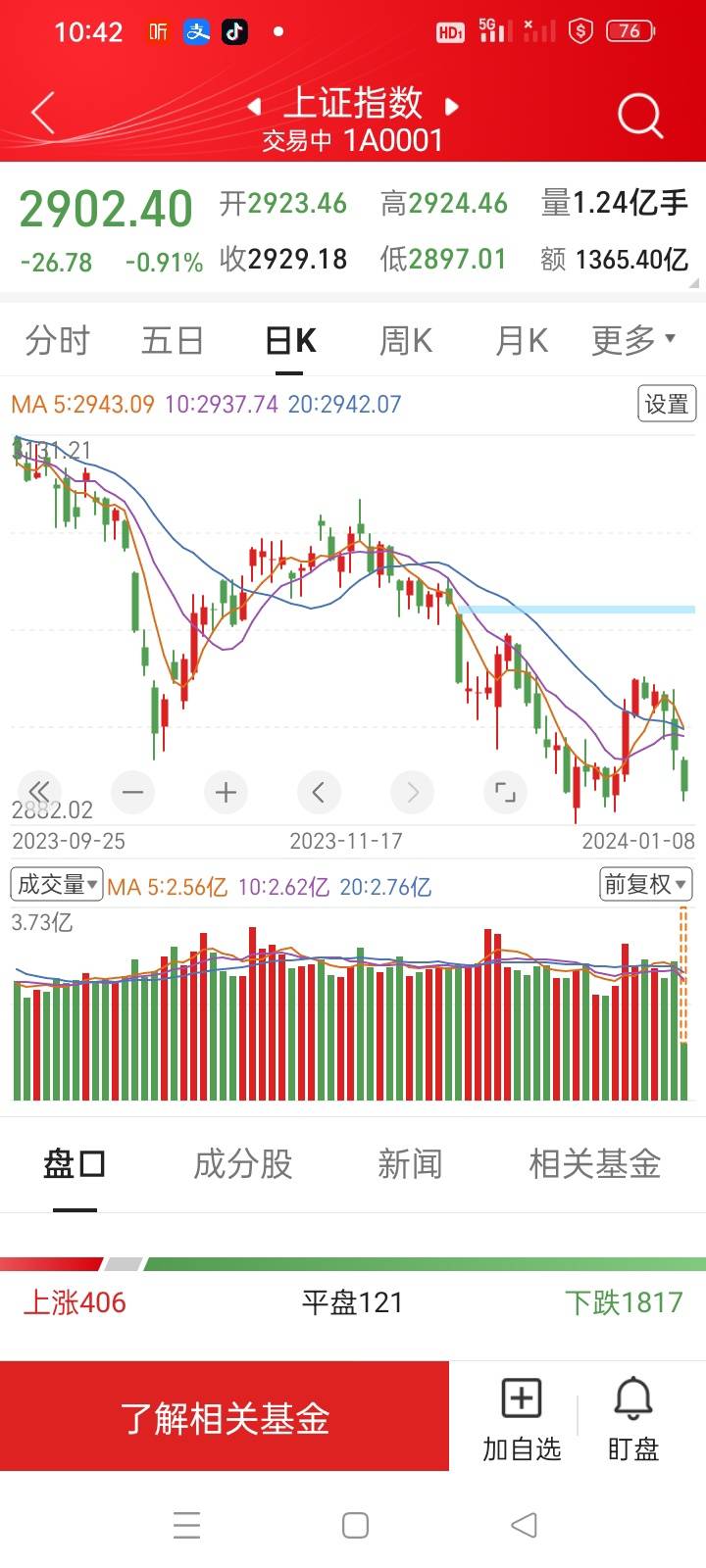Open the 相关基金 tab

tap(595, 1164)
